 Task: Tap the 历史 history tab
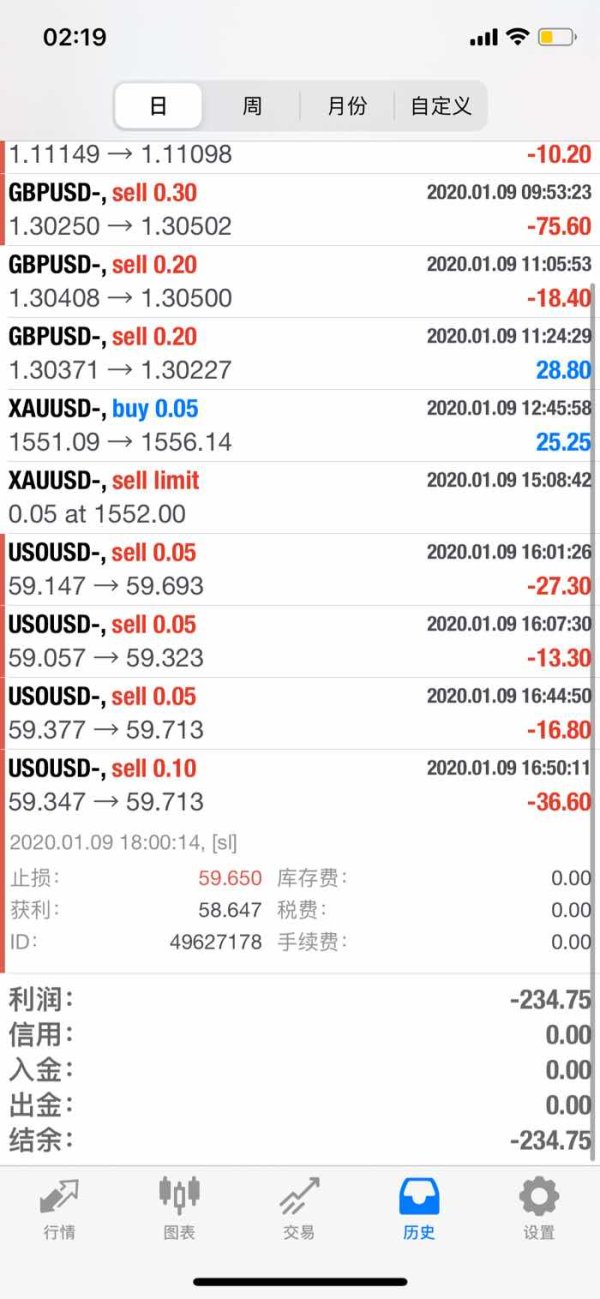pos(419,1207)
